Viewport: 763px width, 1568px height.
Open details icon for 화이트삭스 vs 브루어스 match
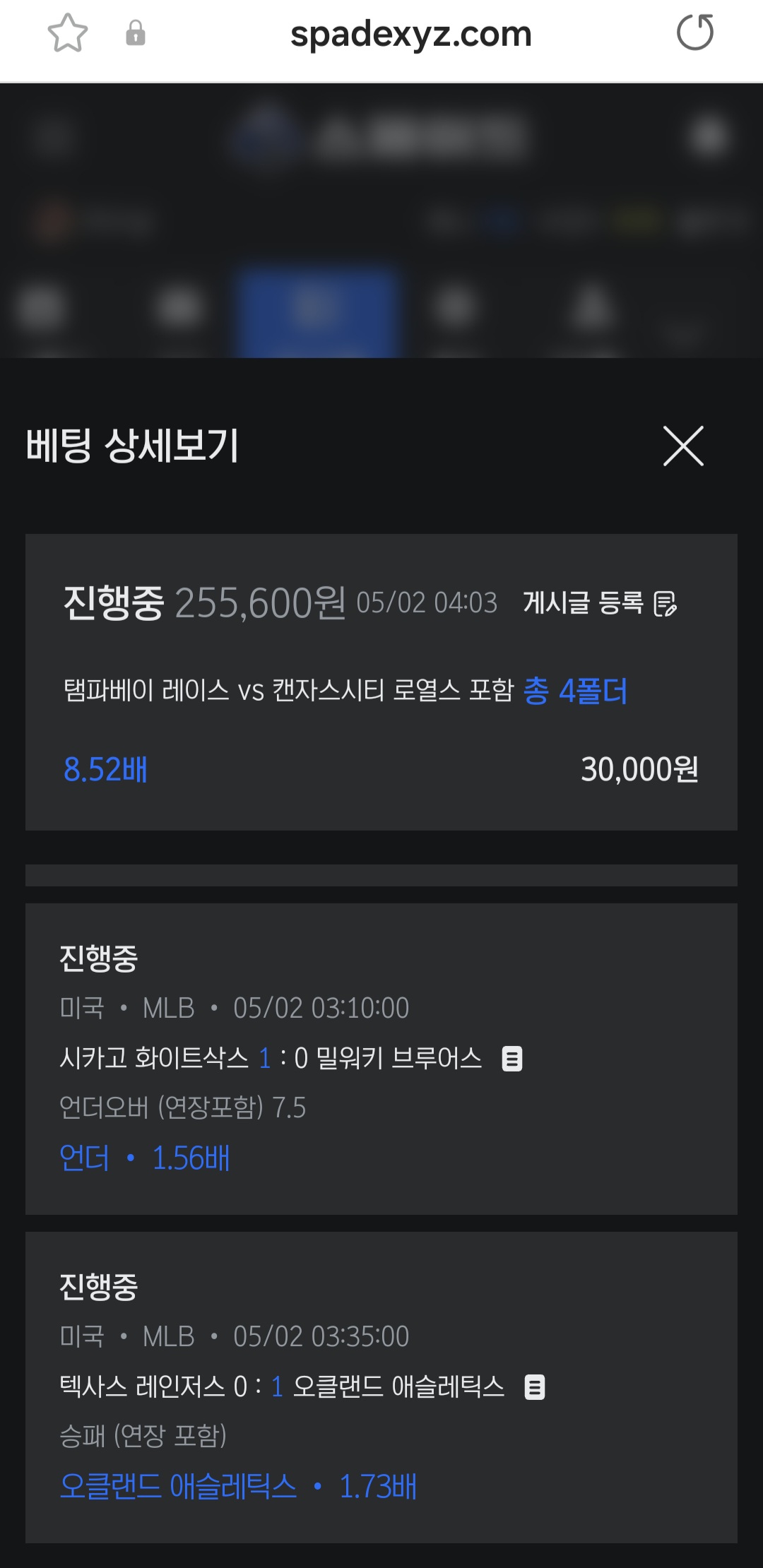[512, 1059]
